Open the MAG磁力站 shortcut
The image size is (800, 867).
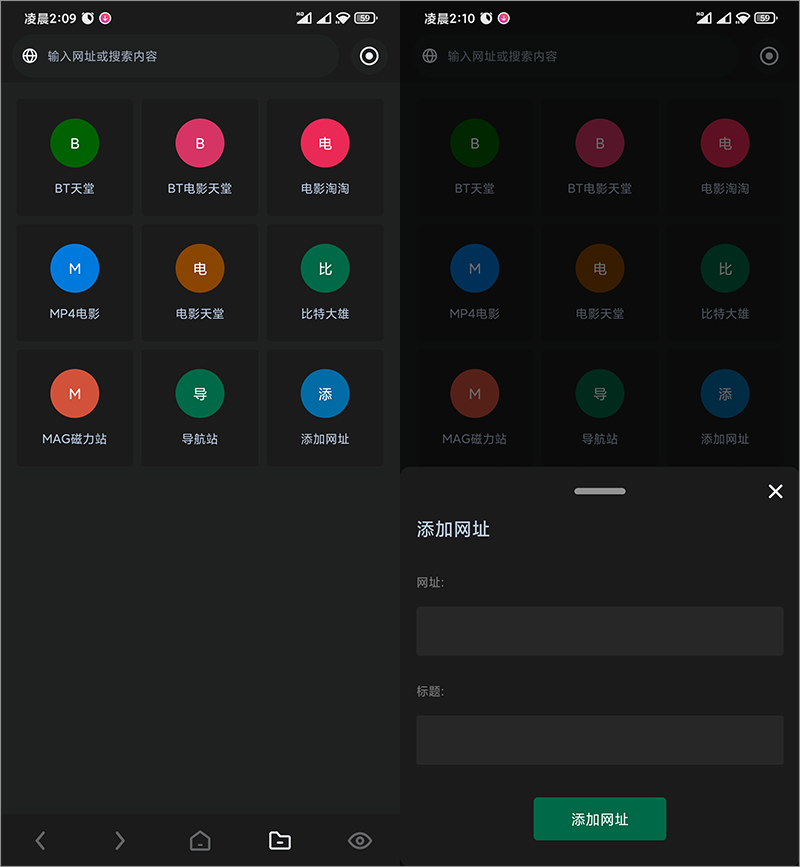coord(75,406)
